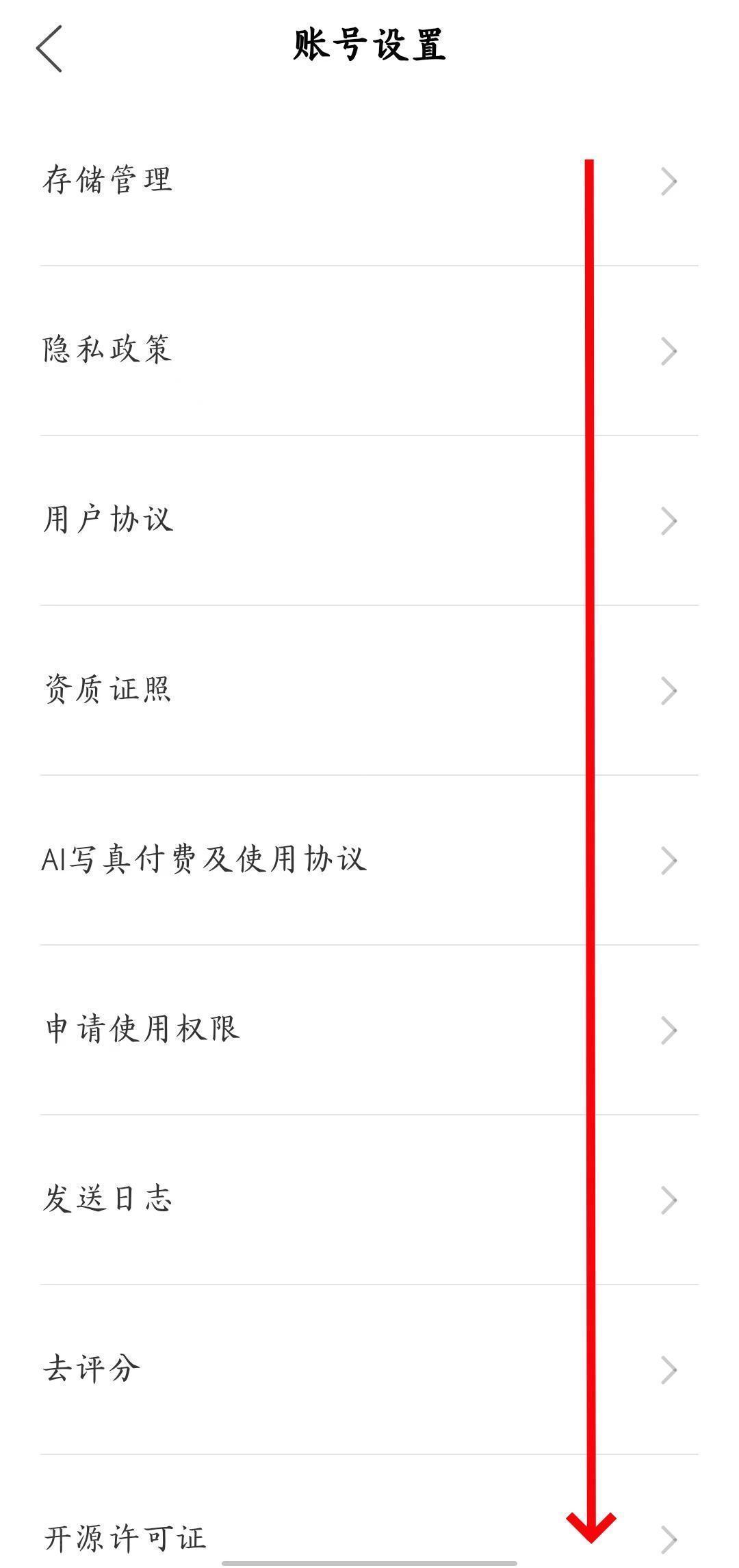The height and width of the screenshot is (1568, 739).
Task: Go back from 账号设置 page
Action: [x=49, y=48]
